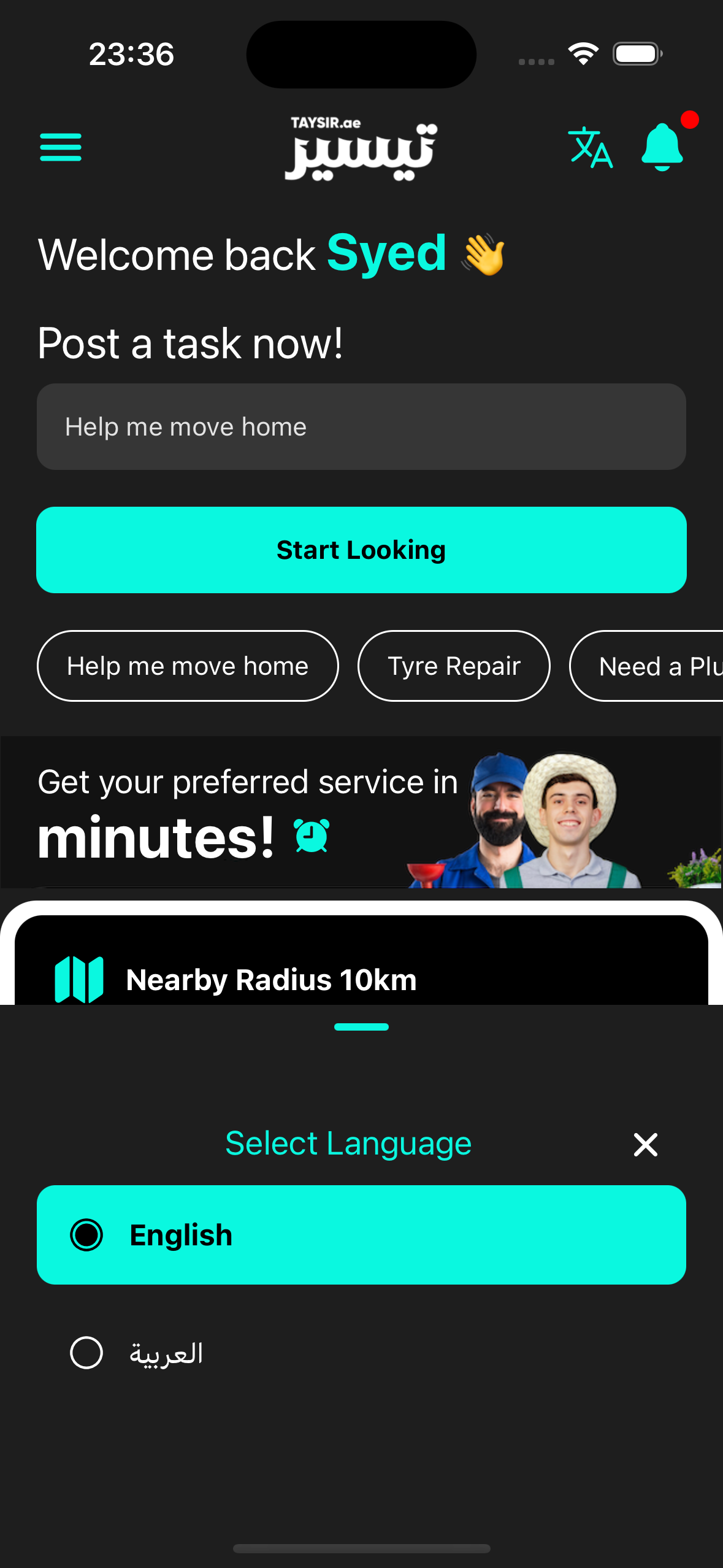This screenshot has height=1568, width=723.
Task: Select English as the language
Action: tap(361, 1235)
